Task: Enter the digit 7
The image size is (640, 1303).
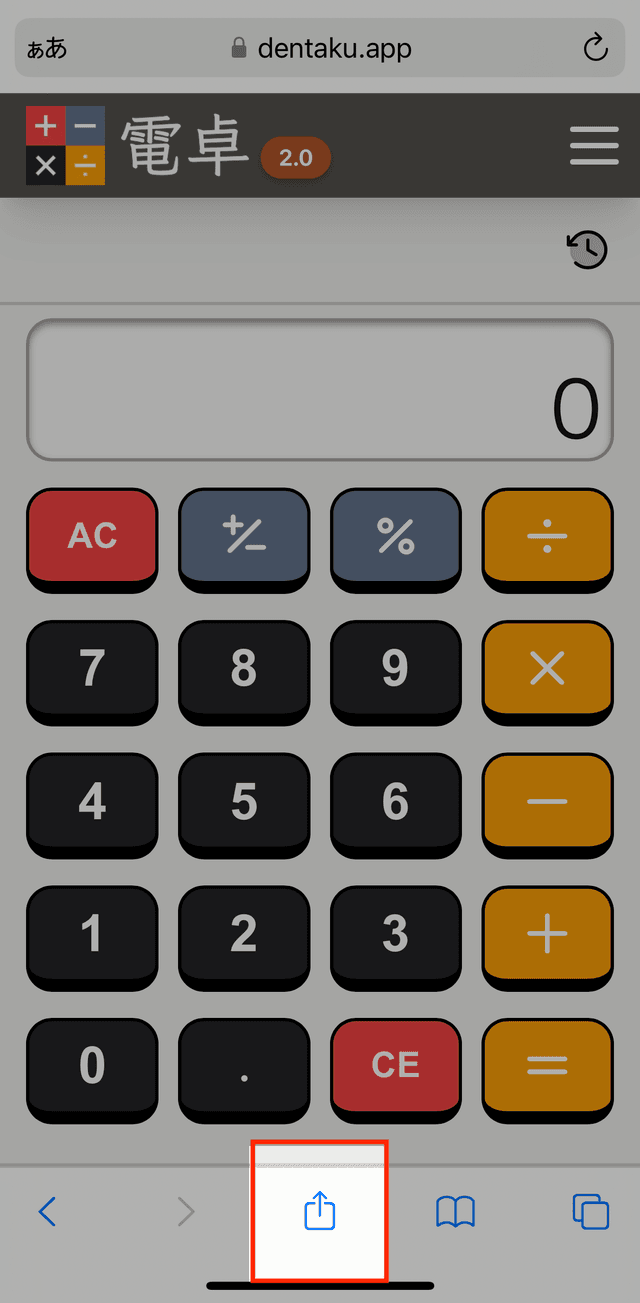Action: [92, 667]
